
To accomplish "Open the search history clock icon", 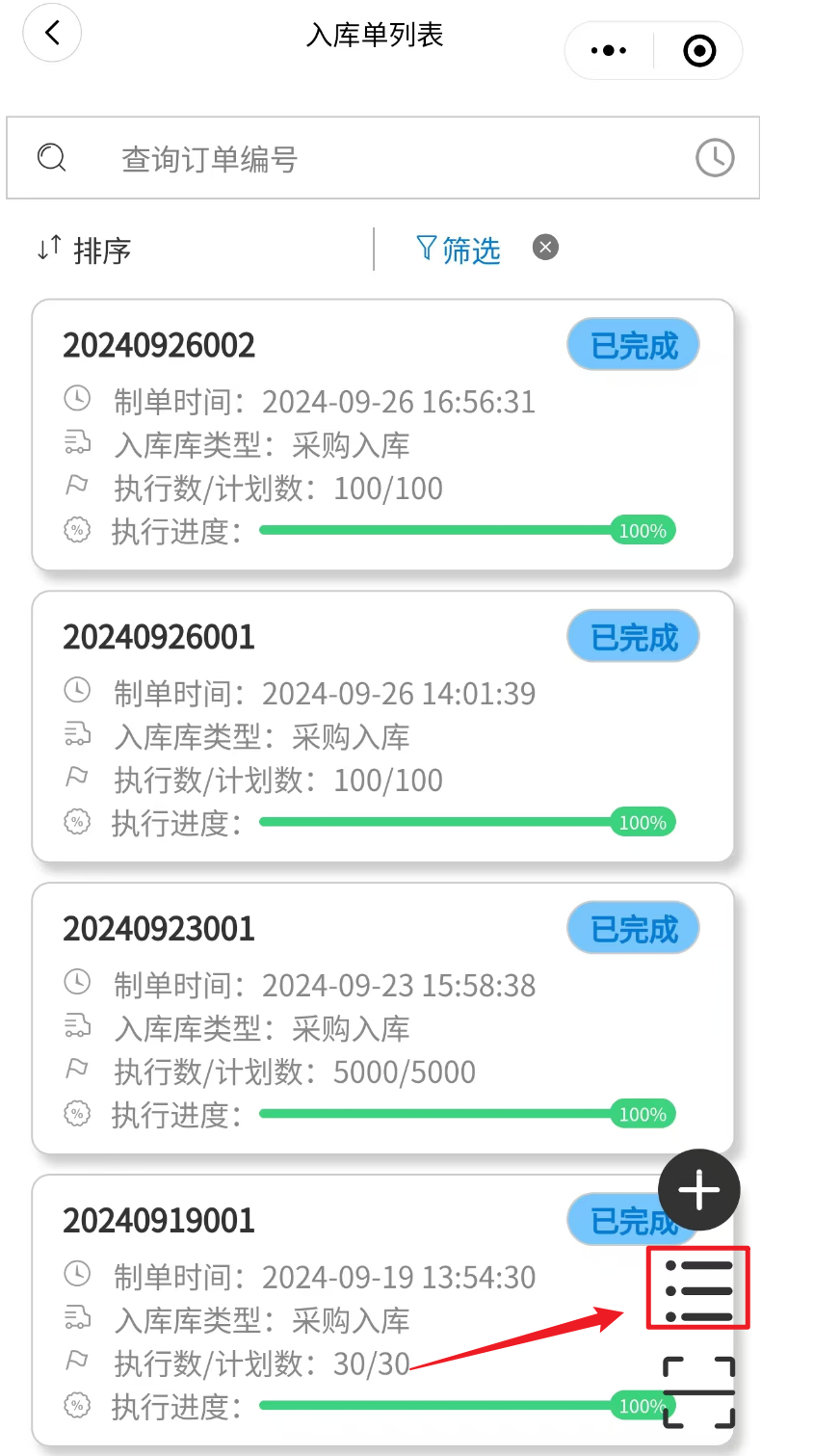I will tap(715, 158).
